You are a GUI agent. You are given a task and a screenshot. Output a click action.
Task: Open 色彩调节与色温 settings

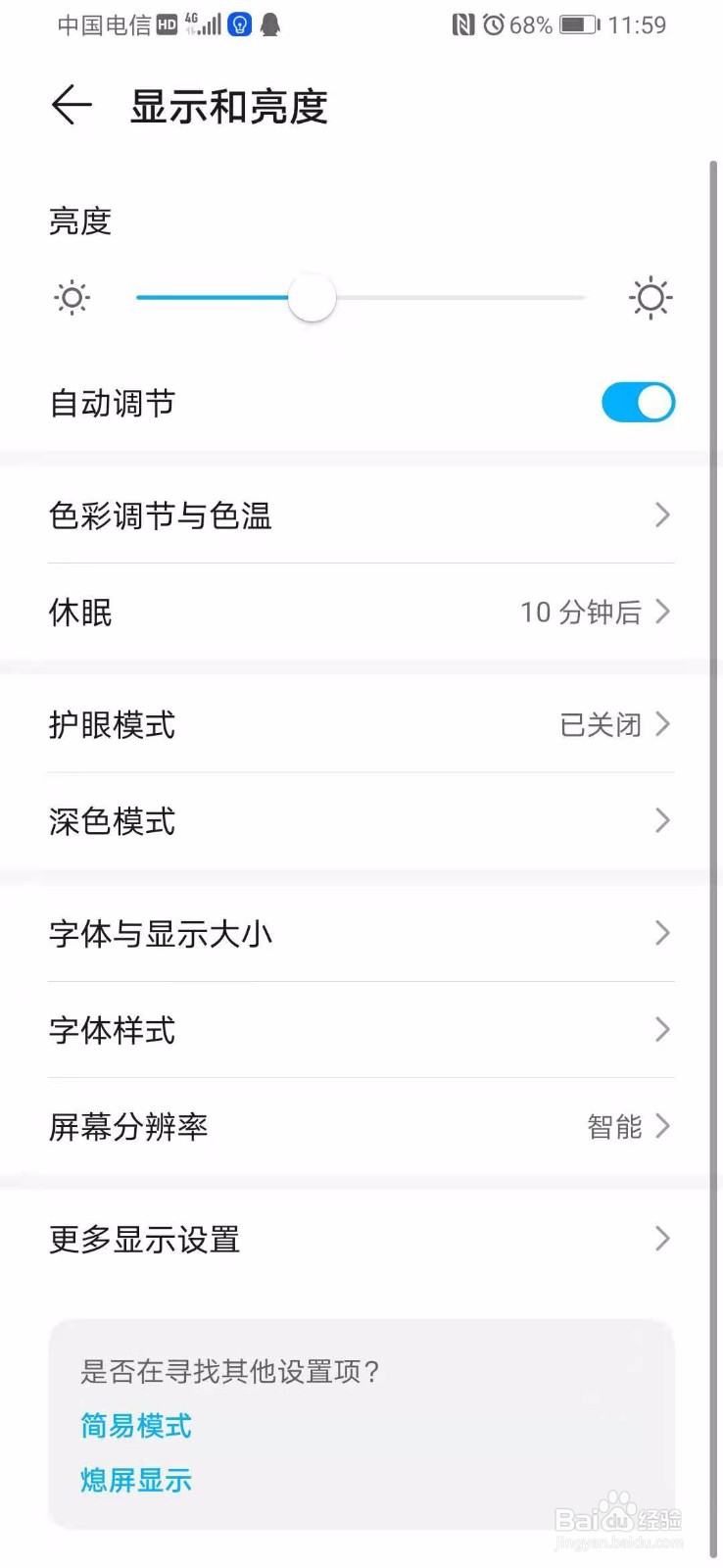pos(361,514)
